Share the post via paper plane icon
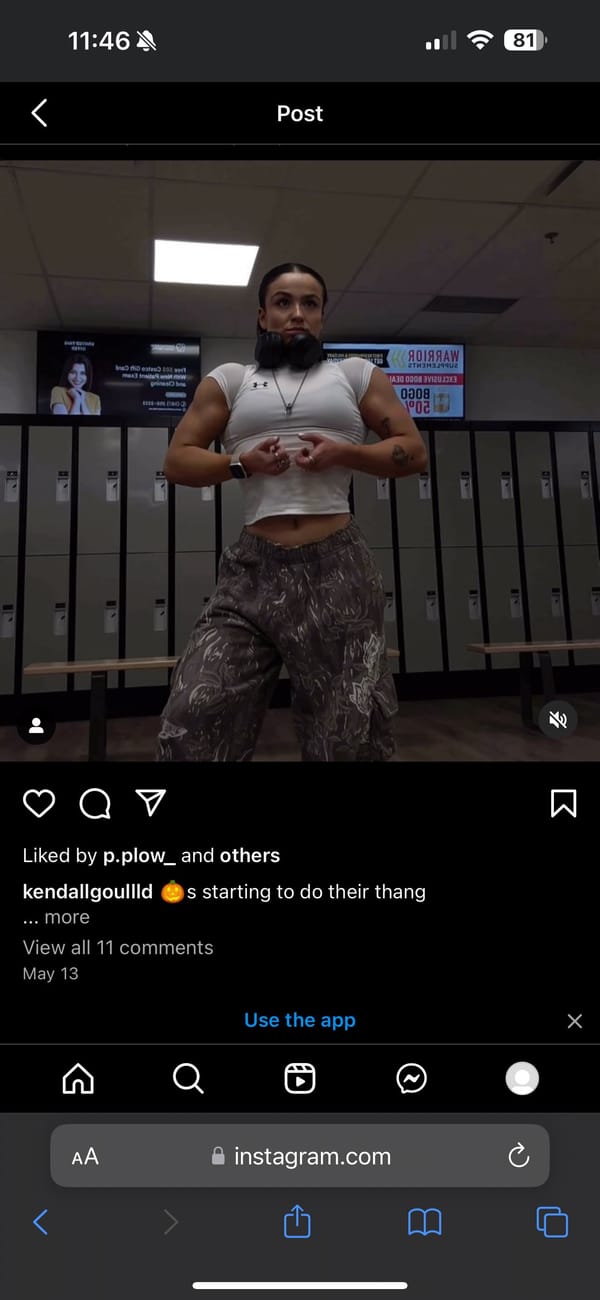The image size is (600, 1300). 150,802
